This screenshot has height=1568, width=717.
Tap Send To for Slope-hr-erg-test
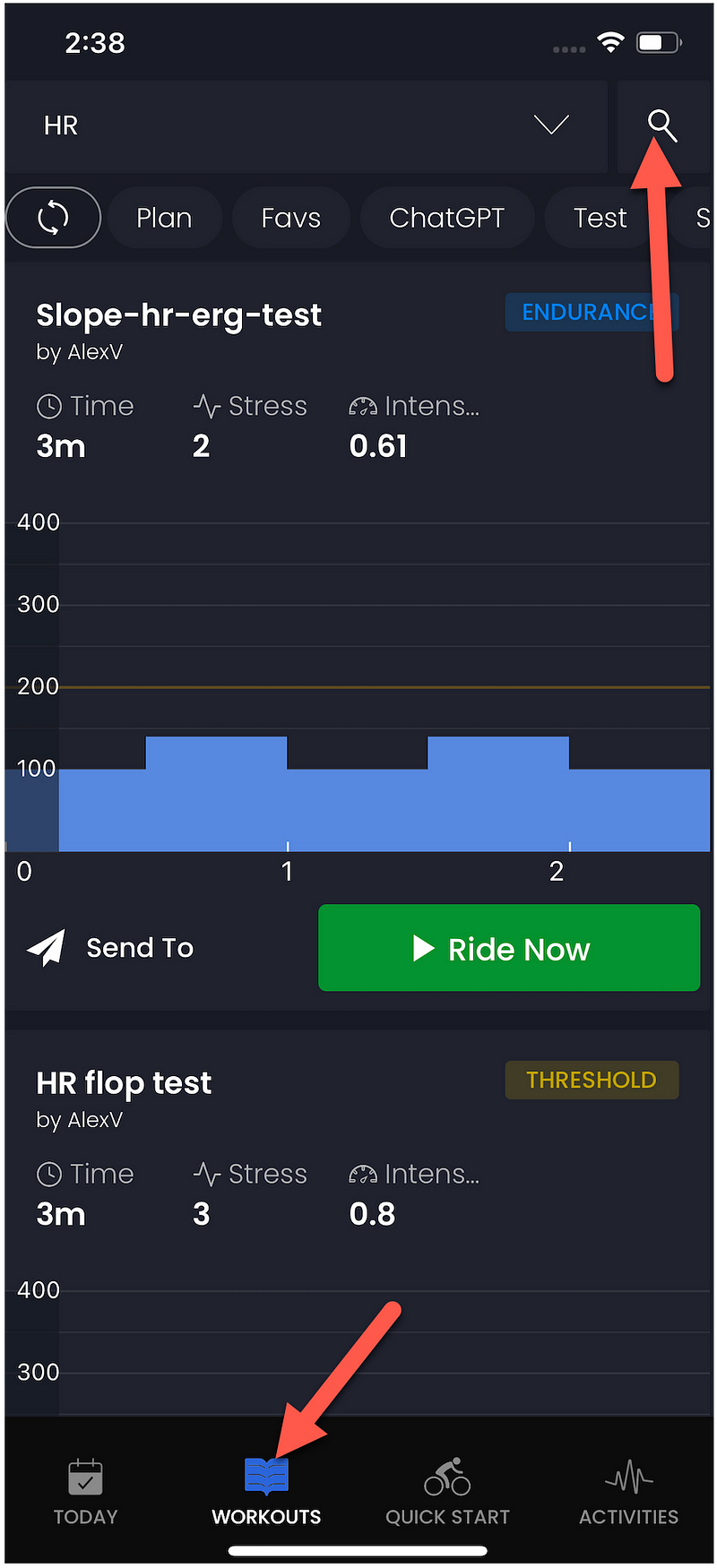111,948
